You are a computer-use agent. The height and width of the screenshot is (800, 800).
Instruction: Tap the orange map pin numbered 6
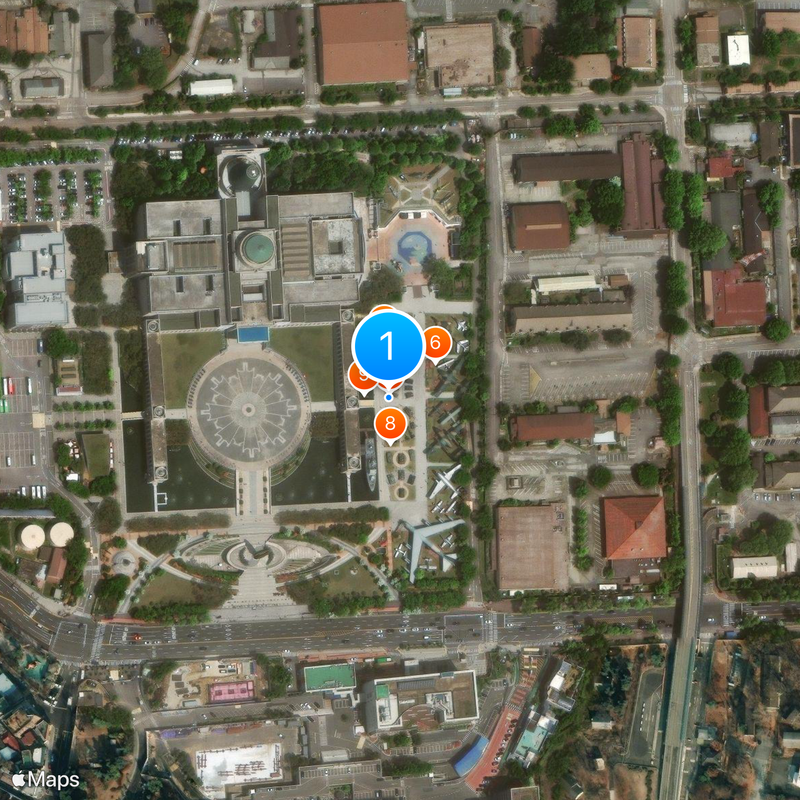[x=436, y=343]
